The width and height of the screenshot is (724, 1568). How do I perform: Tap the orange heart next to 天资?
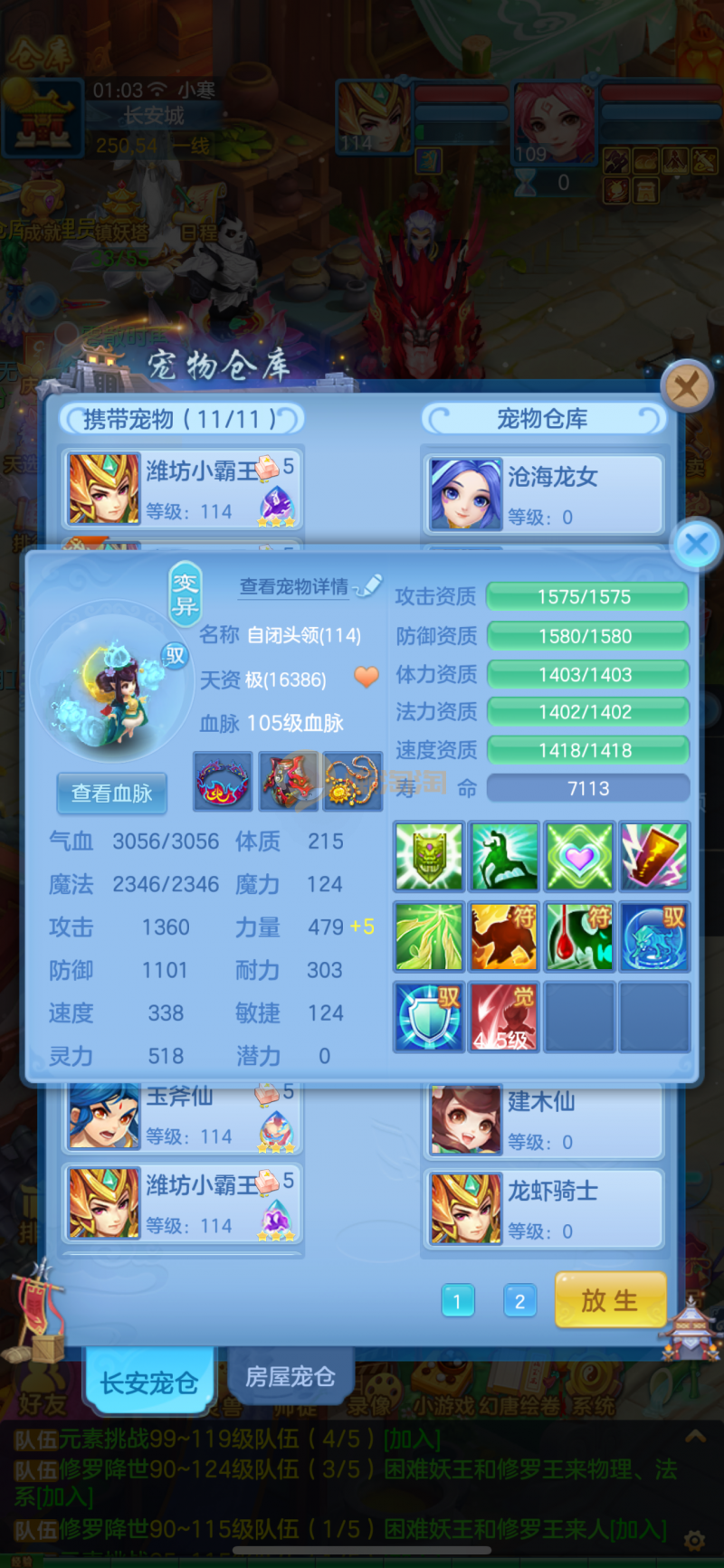[x=367, y=677]
